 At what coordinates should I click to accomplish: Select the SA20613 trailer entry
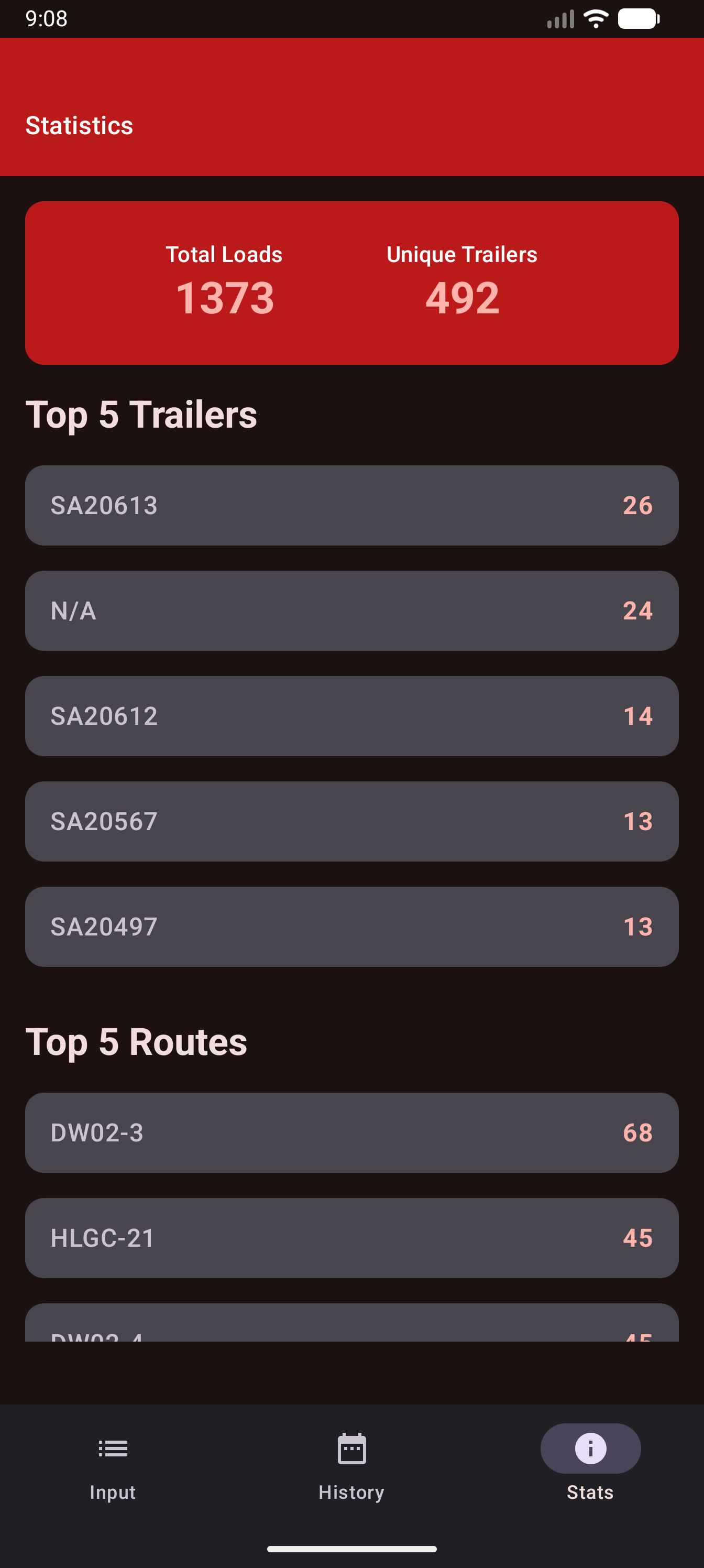(x=351, y=506)
